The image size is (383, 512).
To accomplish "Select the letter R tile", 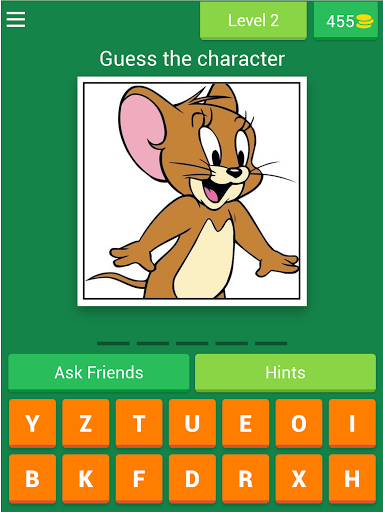I will coord(246,479).
